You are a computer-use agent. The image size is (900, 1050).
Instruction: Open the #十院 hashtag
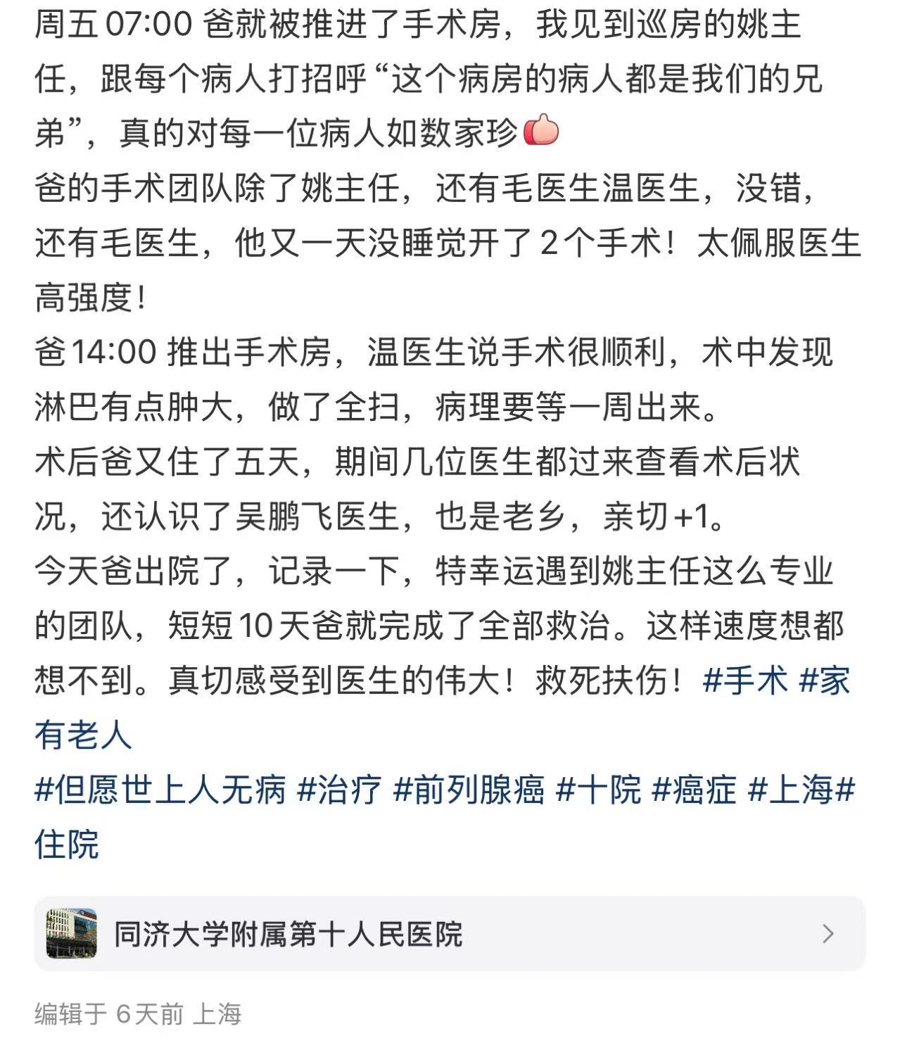point(597,790)
